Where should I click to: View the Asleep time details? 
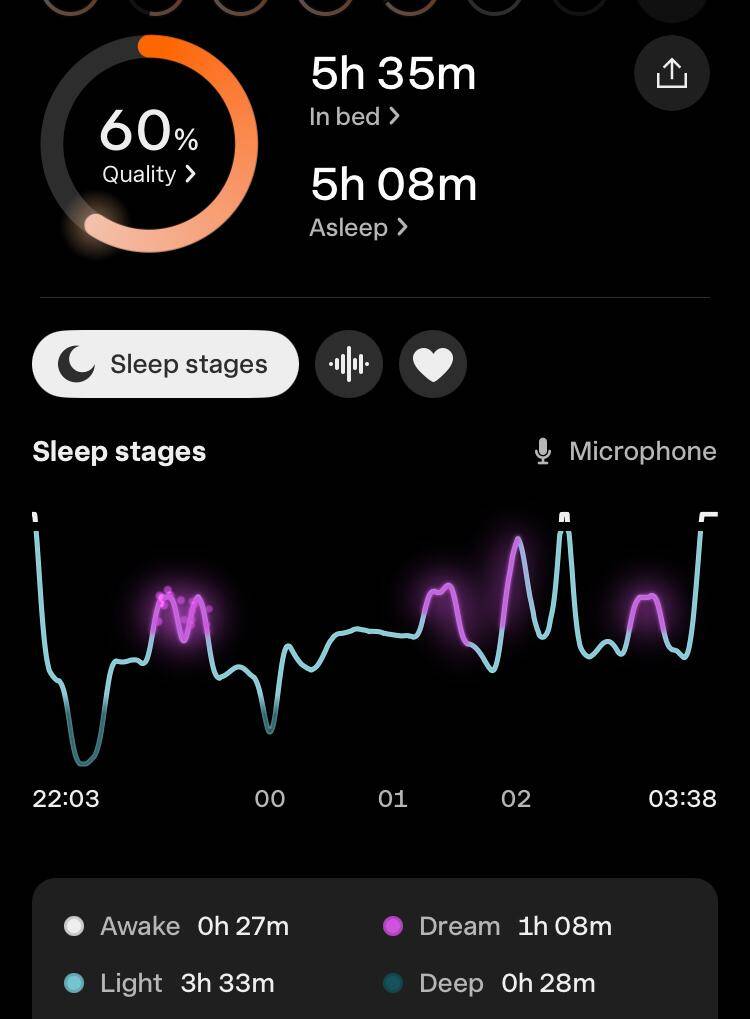(x=358, y=228)
